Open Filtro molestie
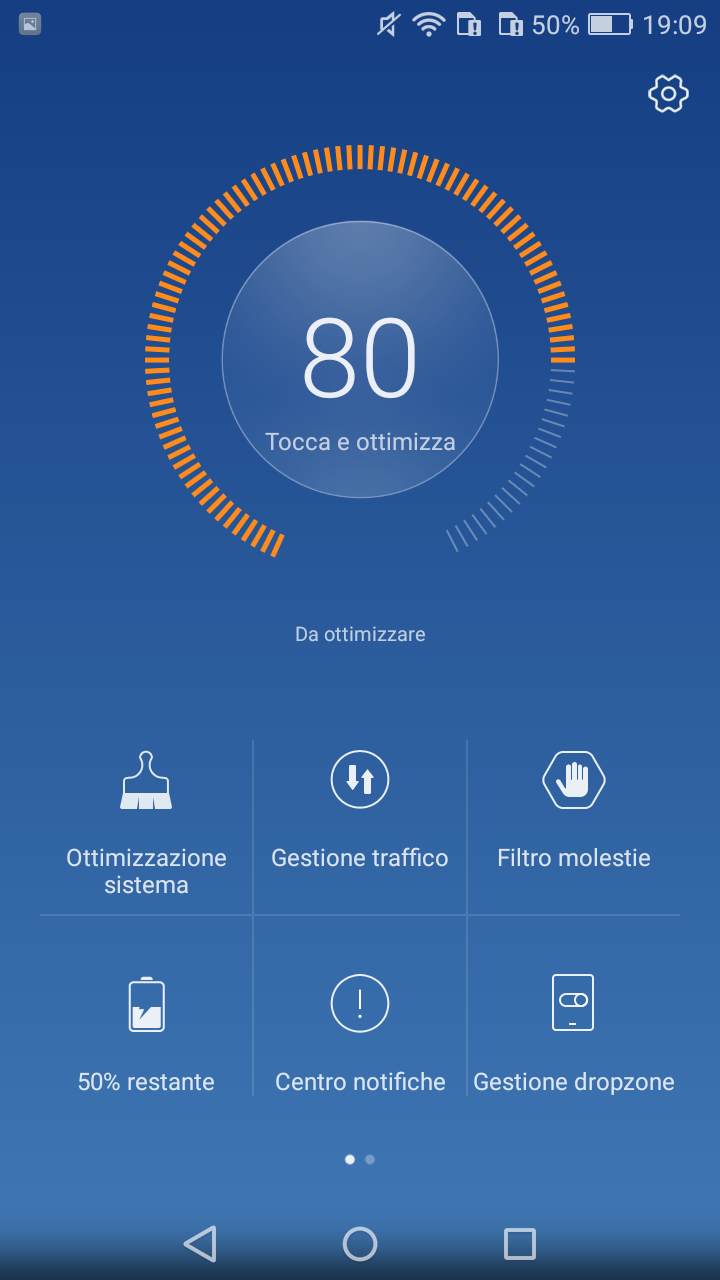The height and width of the screenshot is (1280, 720). (574, 826)
